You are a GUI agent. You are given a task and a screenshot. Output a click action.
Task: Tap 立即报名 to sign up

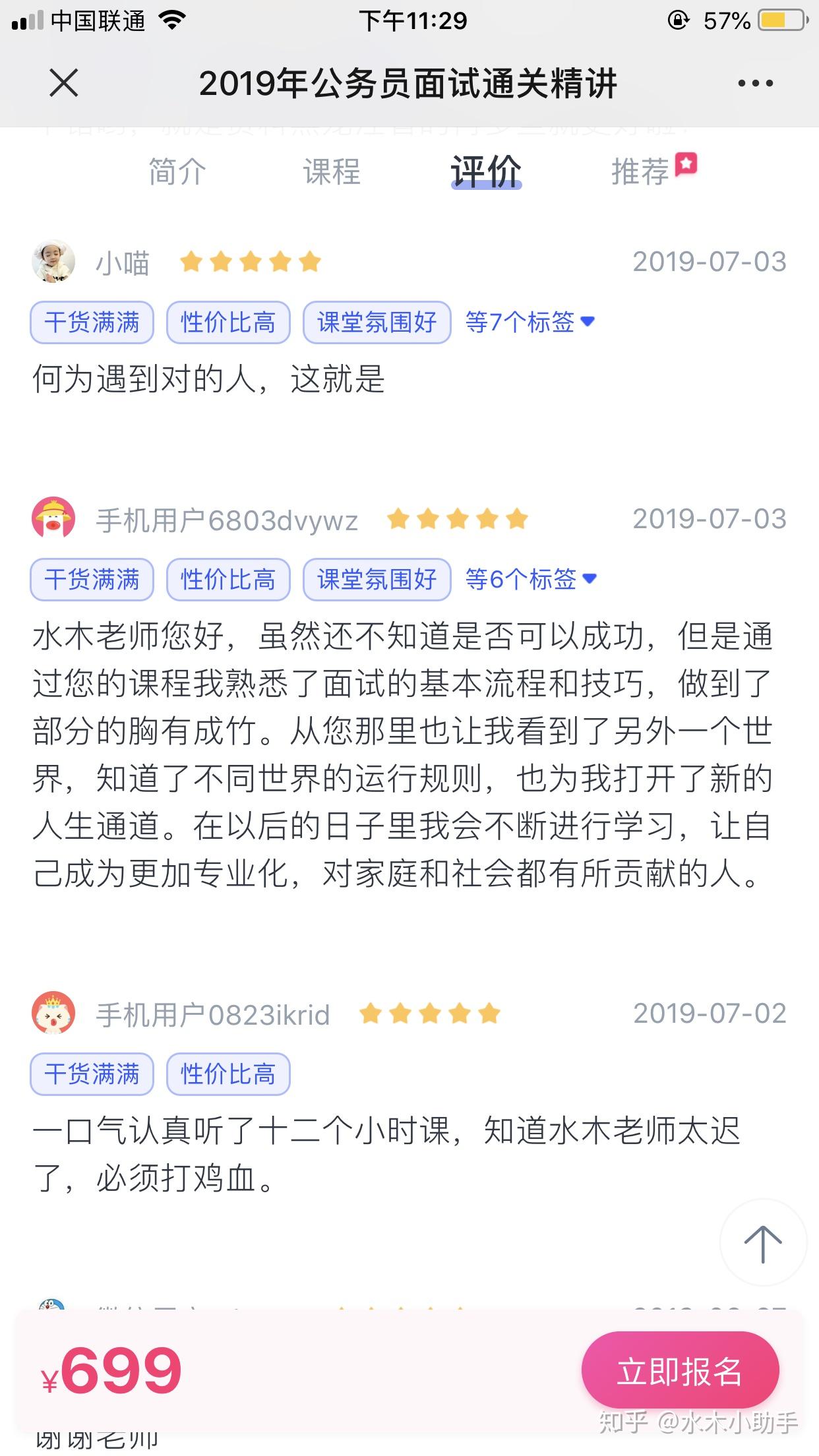coord(680,1372)
